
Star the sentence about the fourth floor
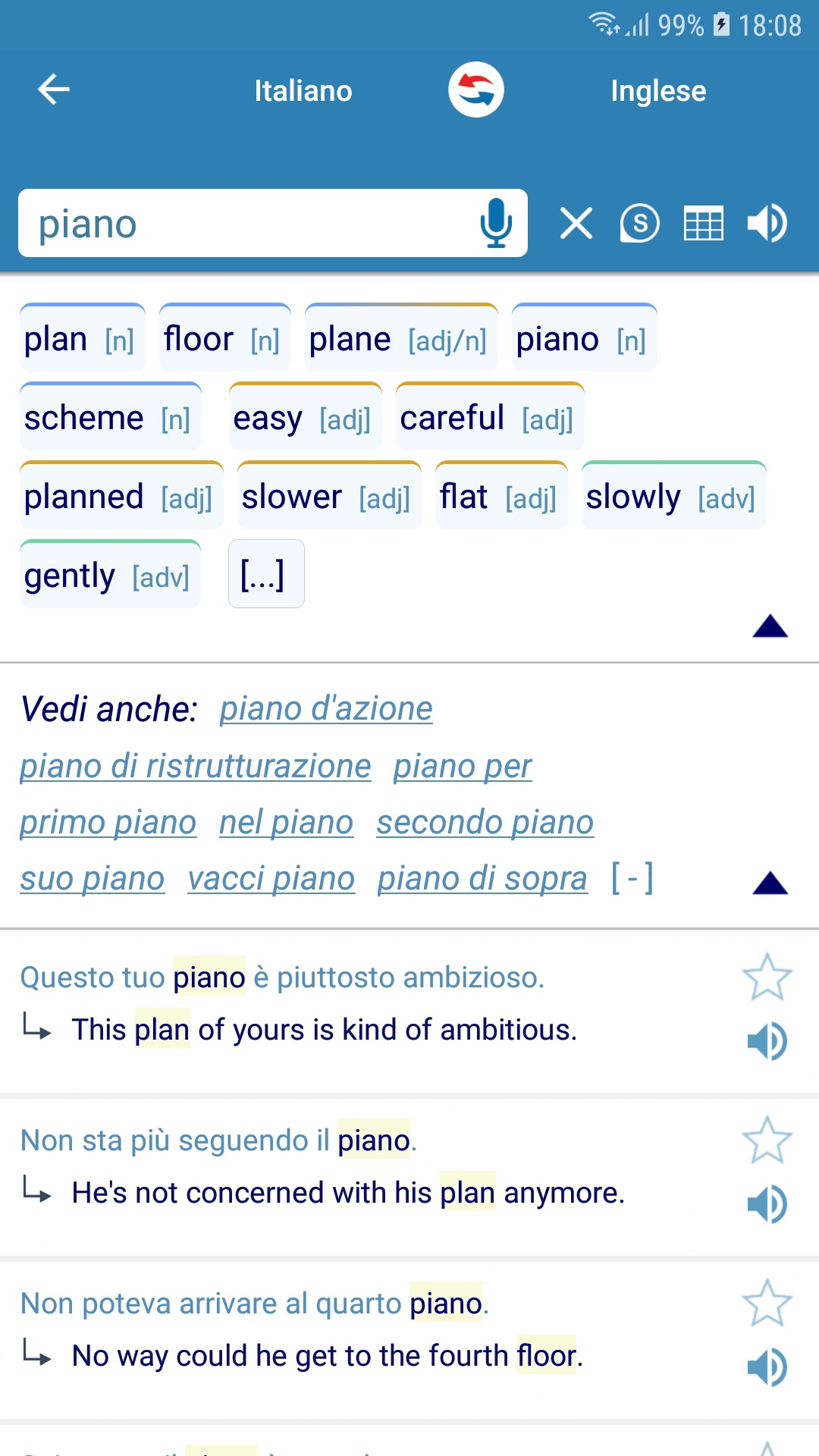tap(767, 1304)
